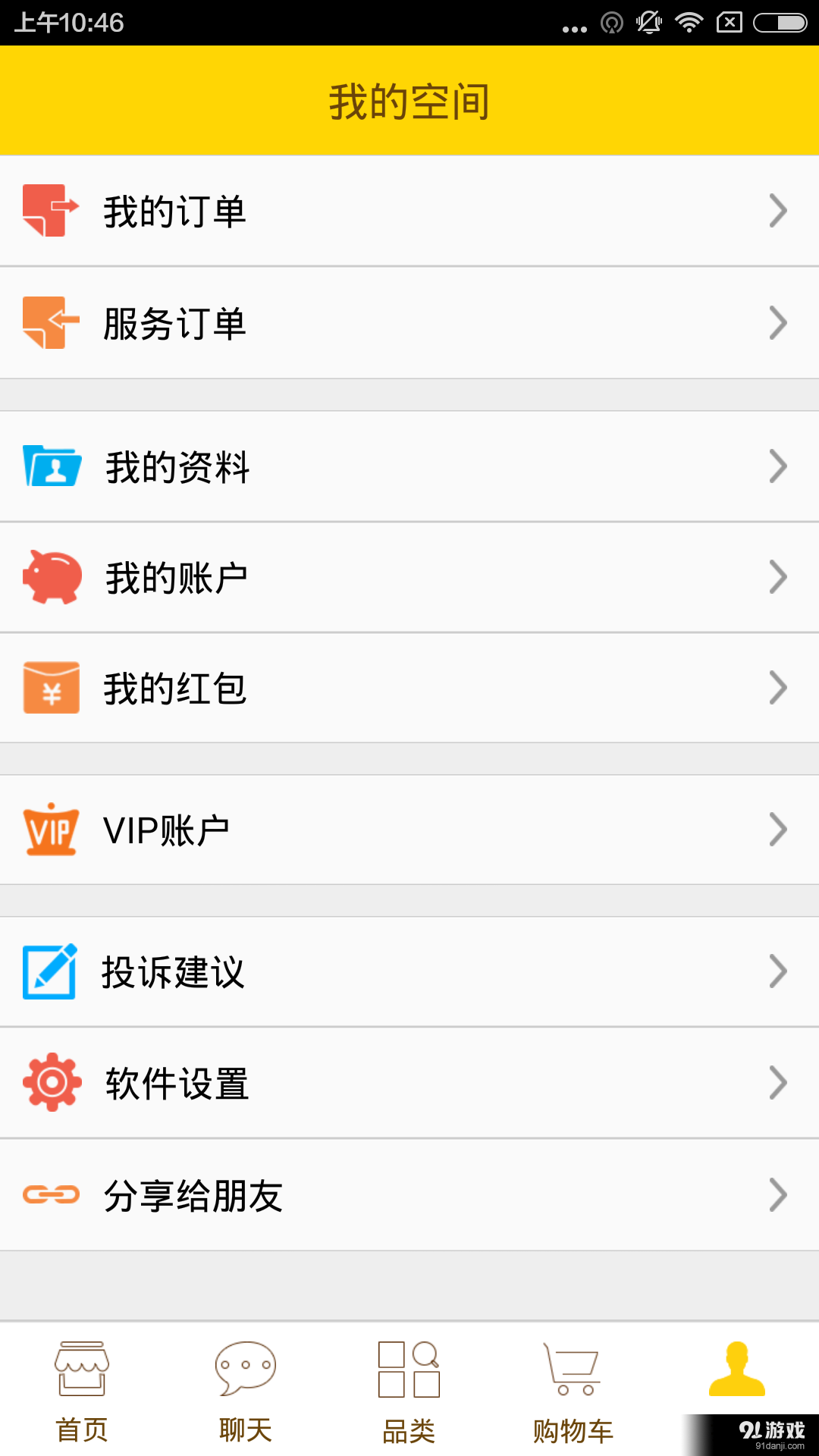Tap the 分享给朋友 share option

tap(409, 1195)
